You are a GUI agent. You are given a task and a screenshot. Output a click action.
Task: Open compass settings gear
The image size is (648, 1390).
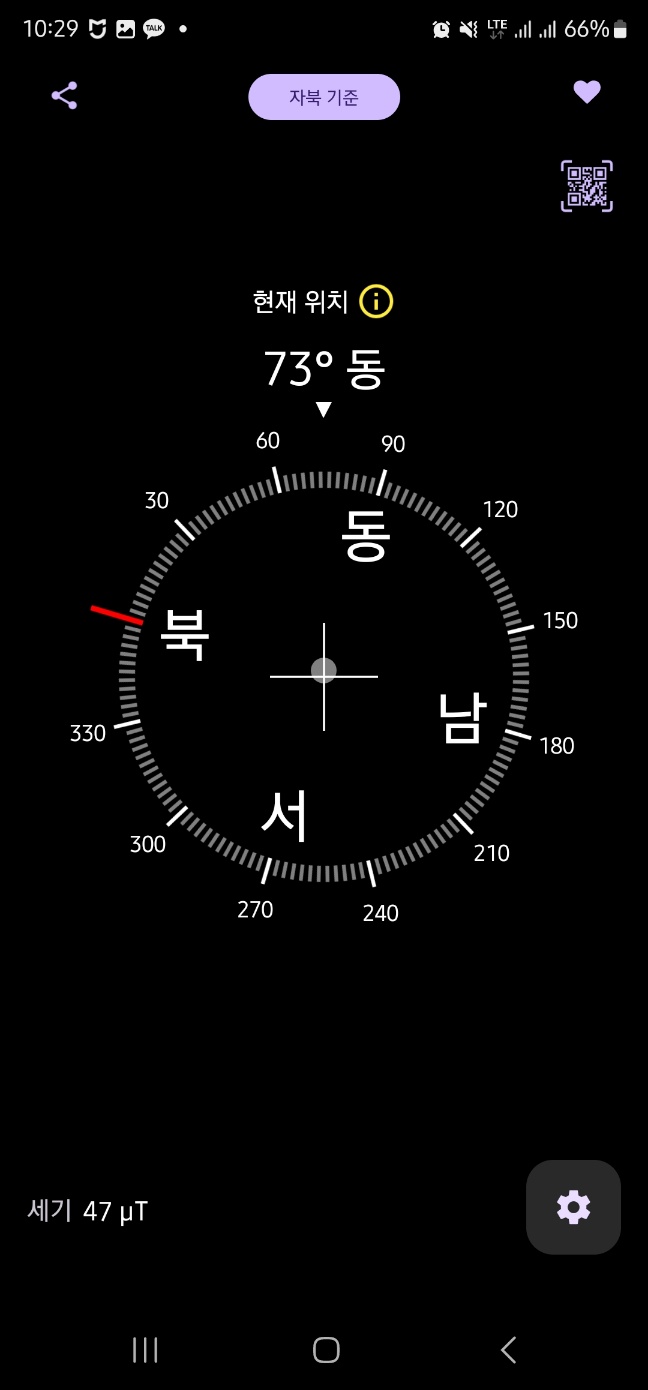pyautogui.click(x=573, y=1207)
